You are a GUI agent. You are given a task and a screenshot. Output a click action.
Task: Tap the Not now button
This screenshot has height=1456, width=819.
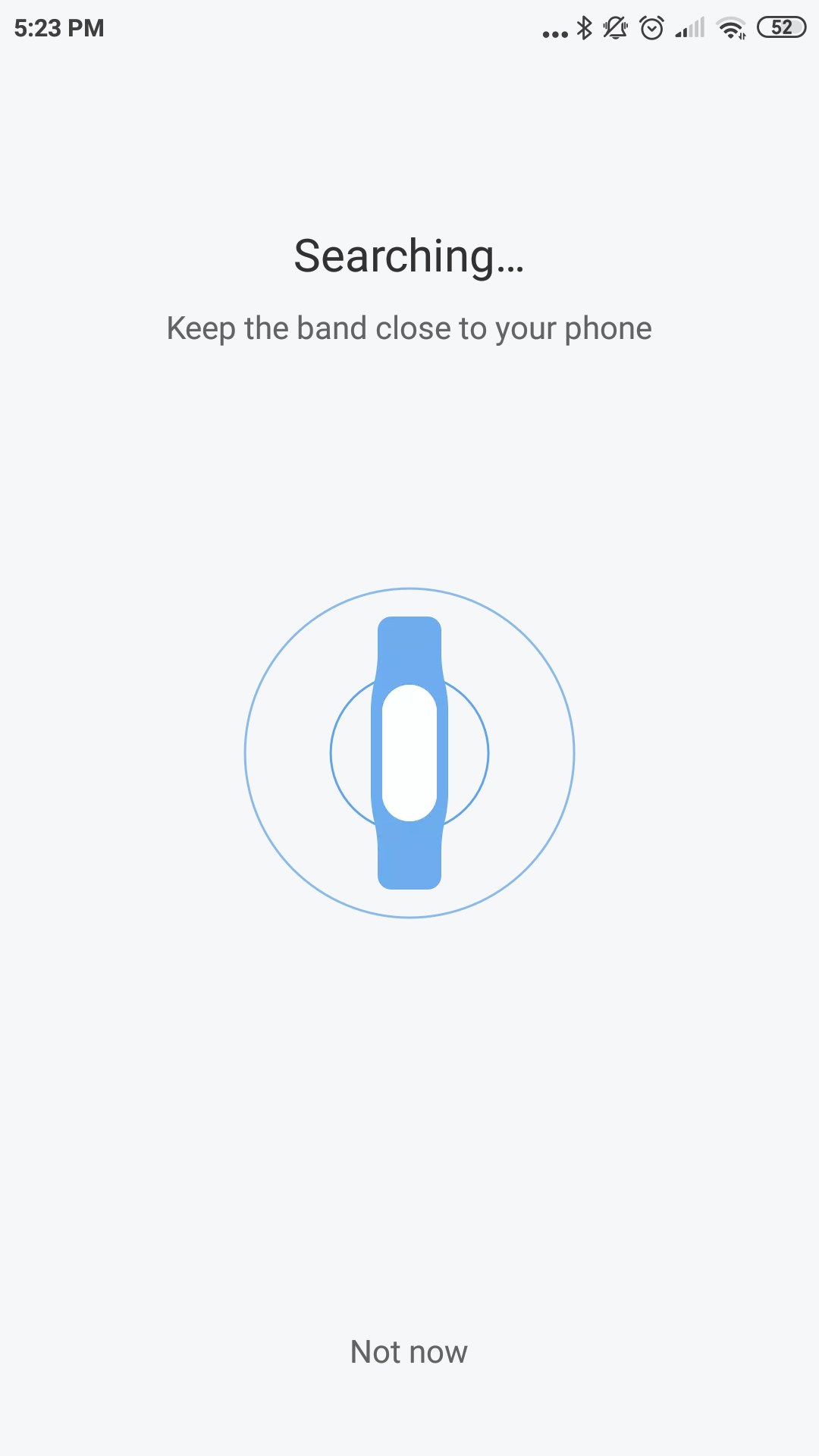(409, 1351)
